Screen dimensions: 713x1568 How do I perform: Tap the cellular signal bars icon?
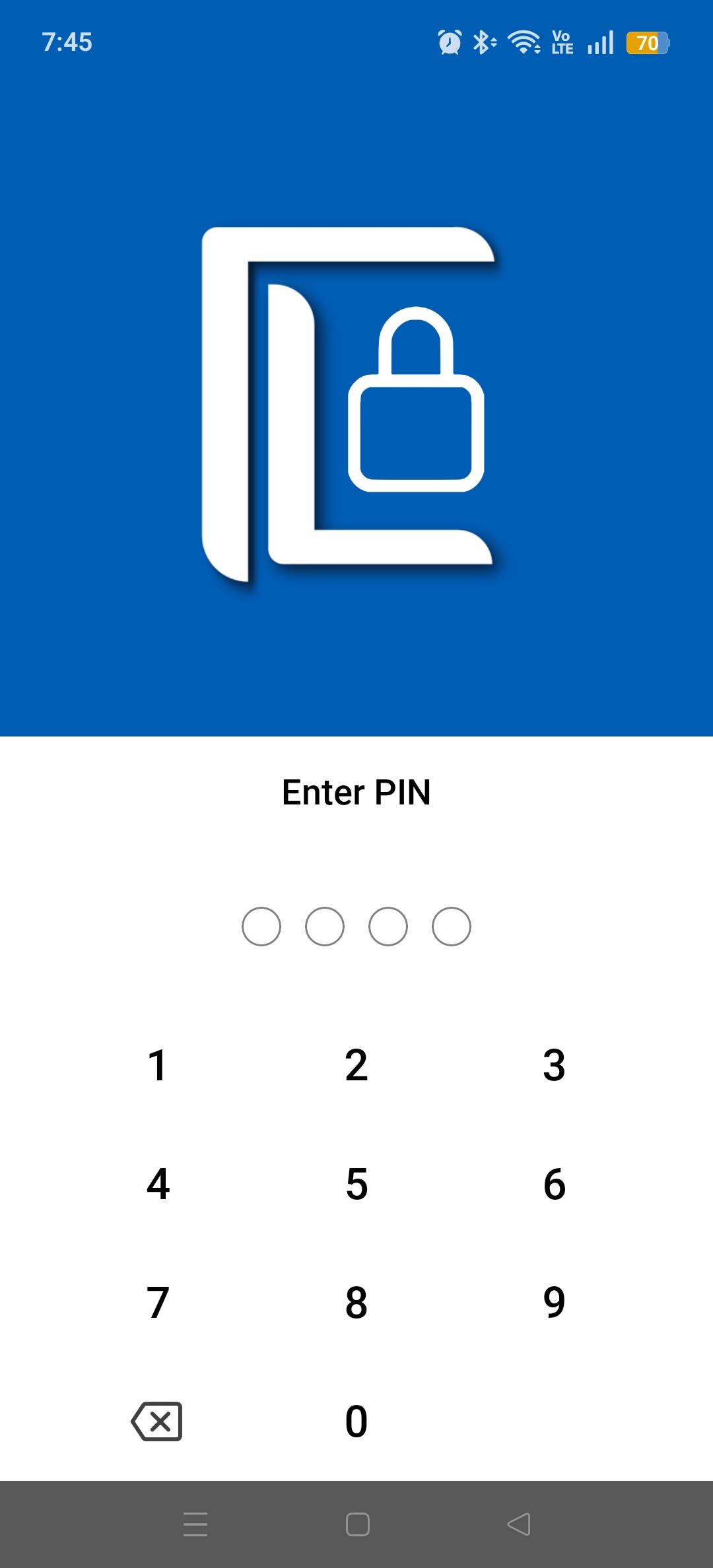point(599,43)
